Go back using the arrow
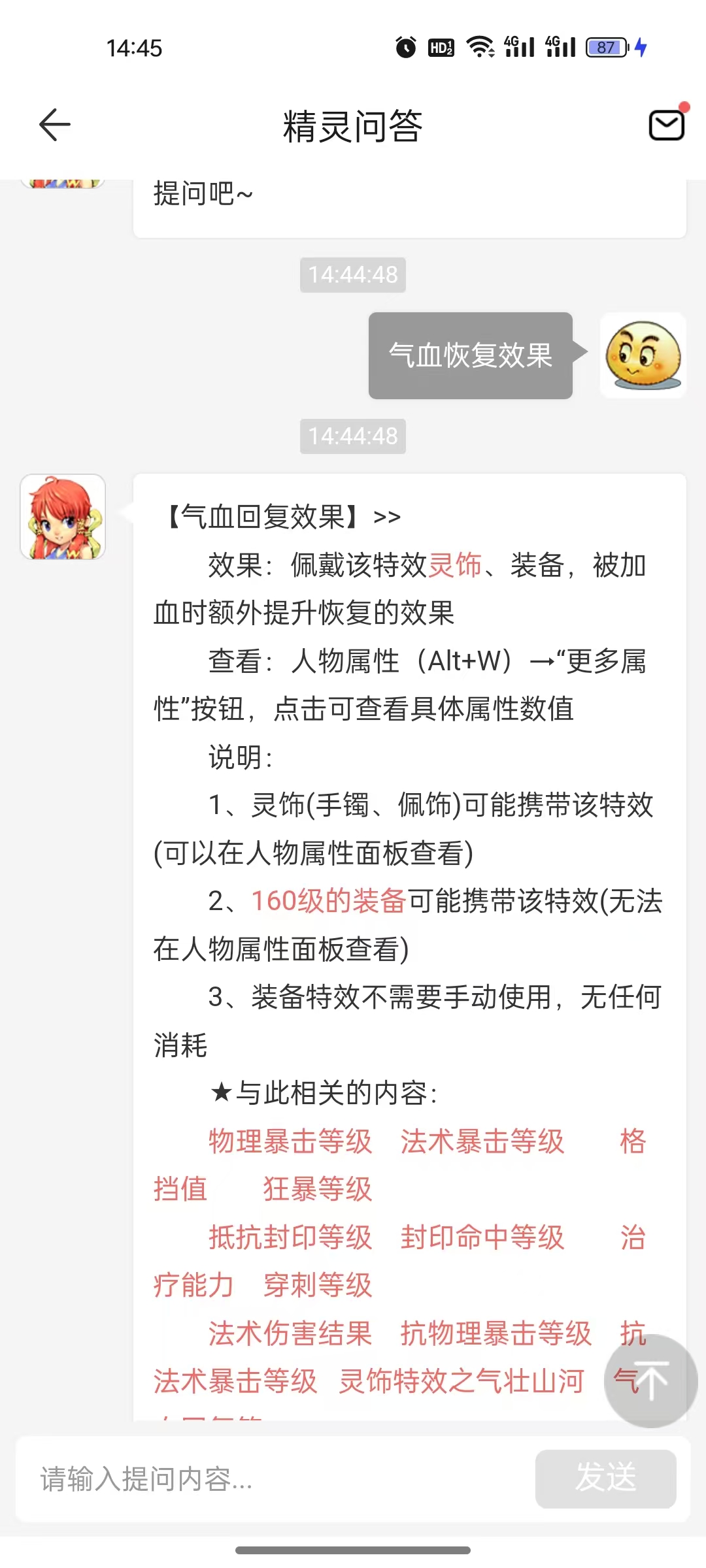 pyautogui.click(x=55, y=125)
